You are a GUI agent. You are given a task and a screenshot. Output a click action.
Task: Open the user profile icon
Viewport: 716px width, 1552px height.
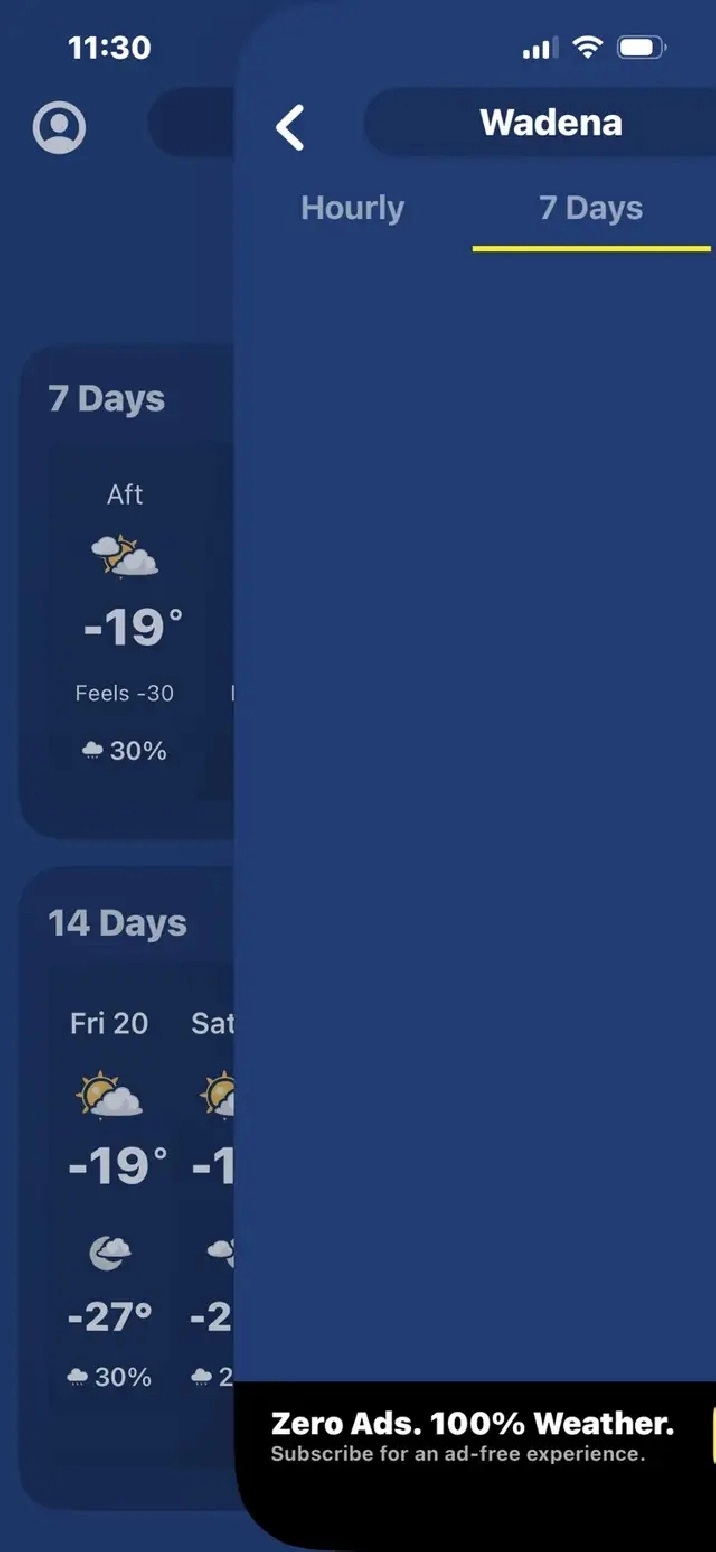(x=60, y=128)
